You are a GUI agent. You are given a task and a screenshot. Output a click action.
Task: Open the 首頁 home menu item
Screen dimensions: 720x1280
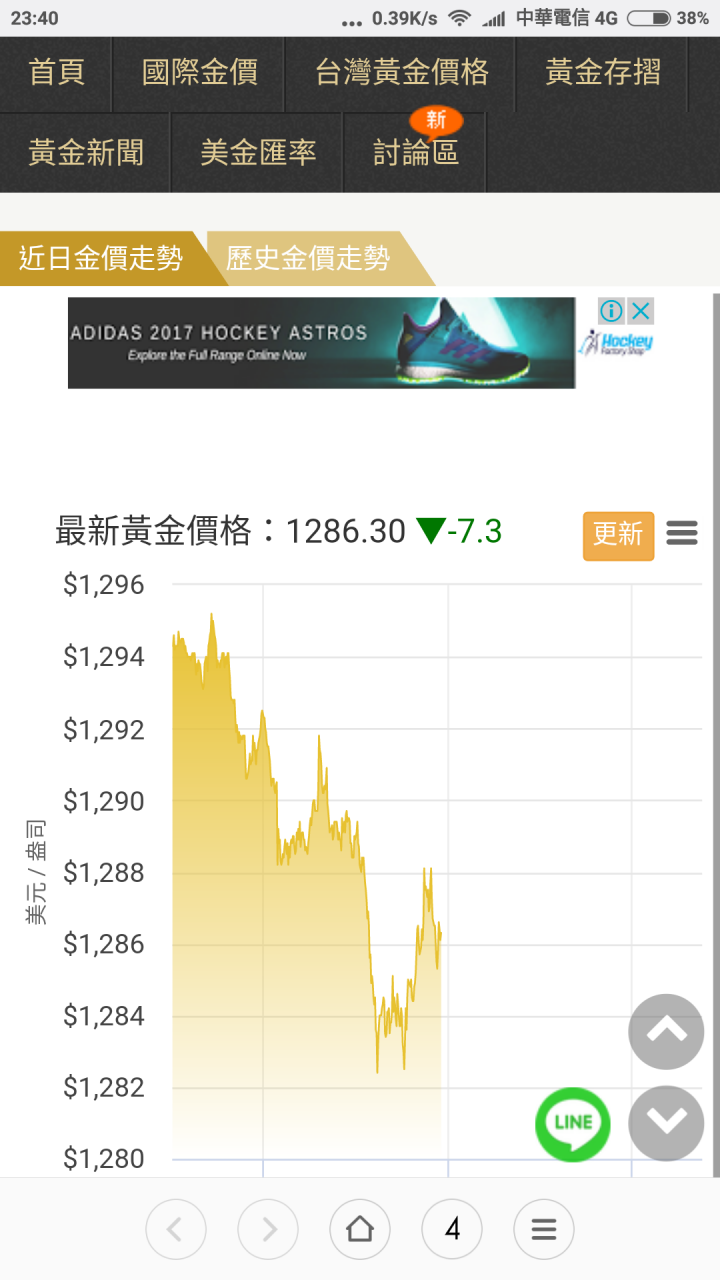pyautogui.click(x=56, y=73)
